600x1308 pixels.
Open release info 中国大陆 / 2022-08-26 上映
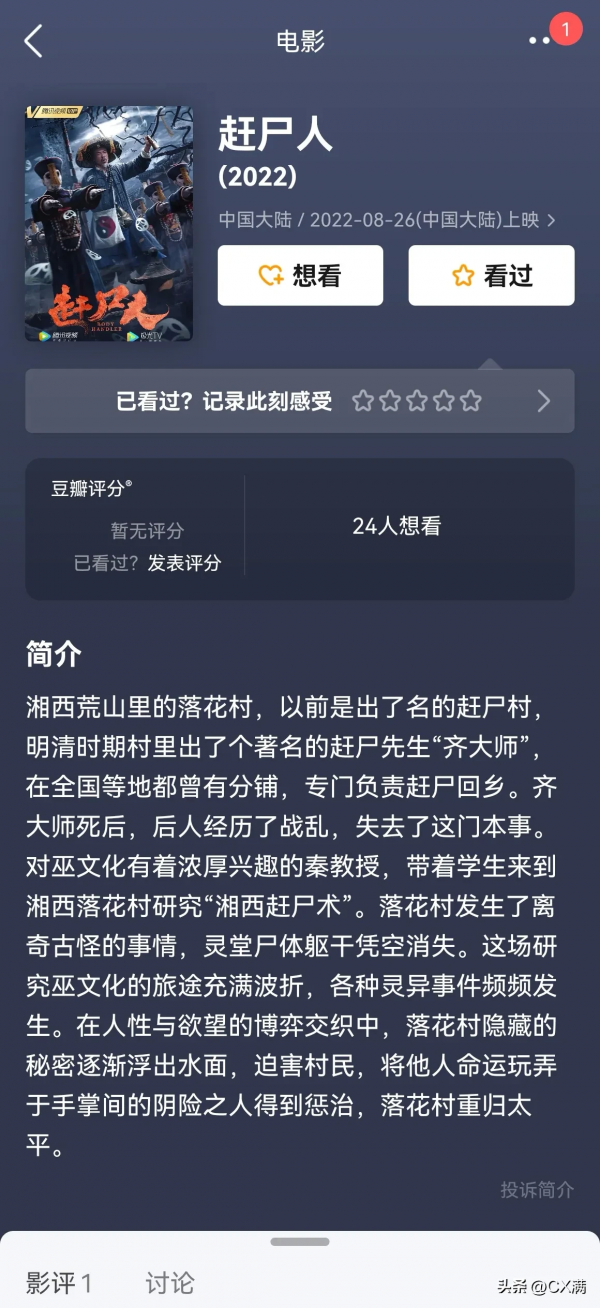(387, 219)
